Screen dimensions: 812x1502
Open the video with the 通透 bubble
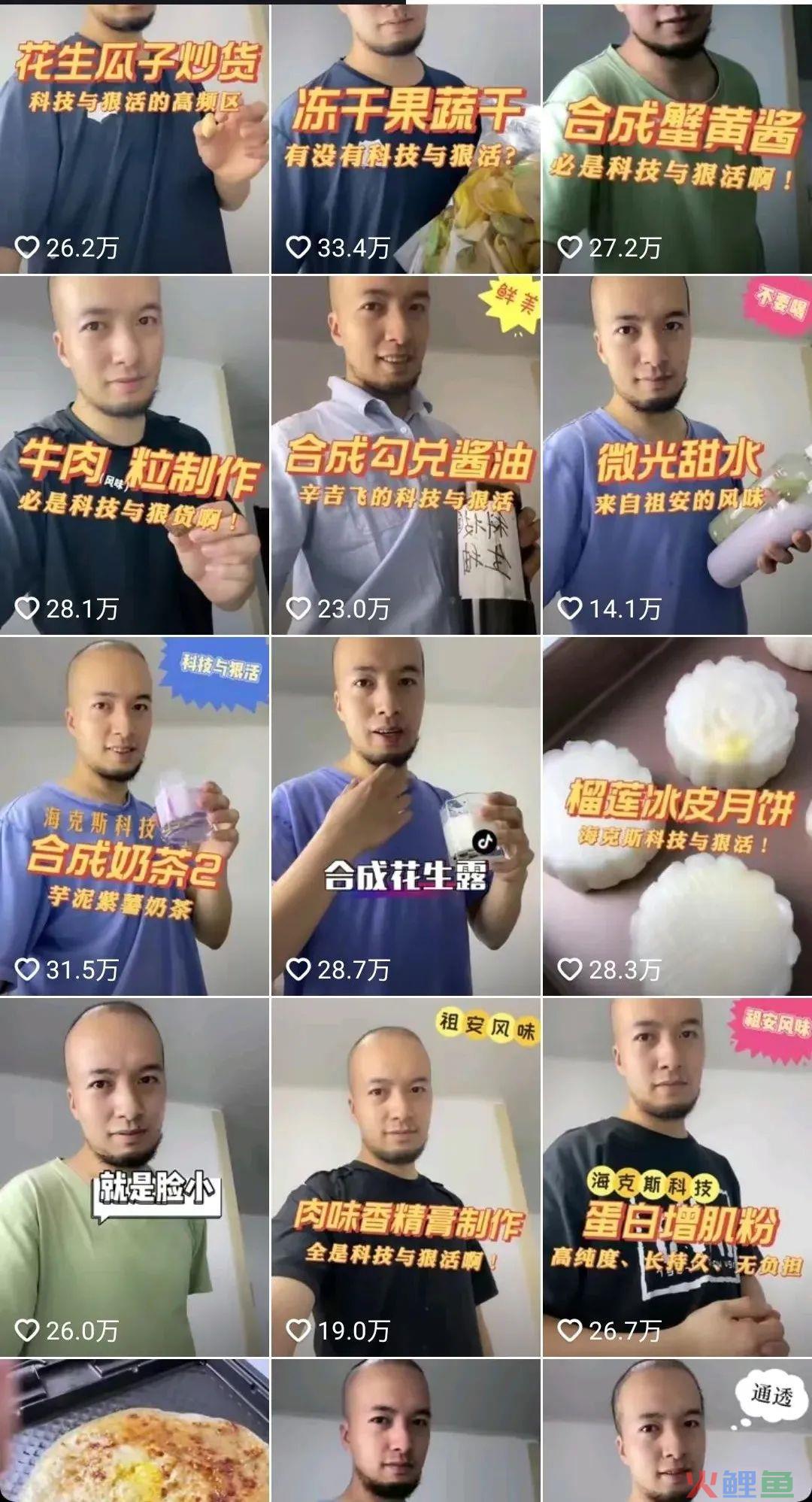click(677, 1431)
